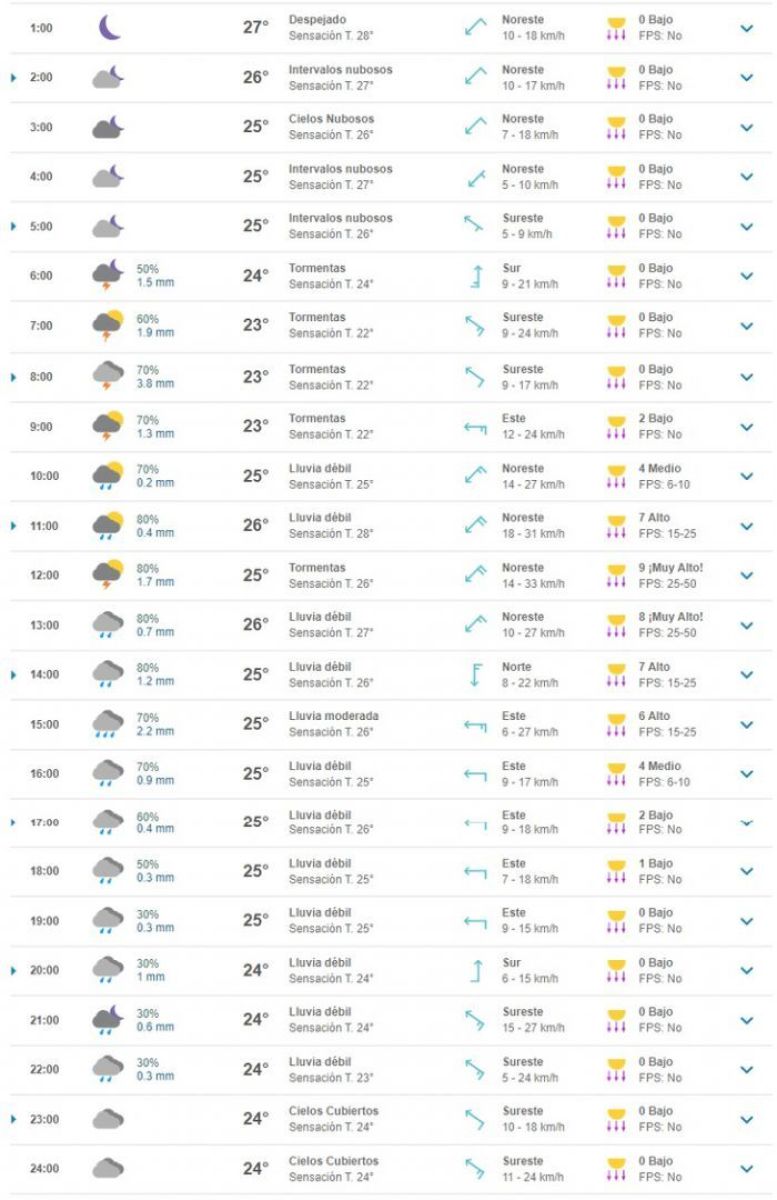The width and height of the screenshot is (777, 1200).
Task: Expand the 12:00 Tormentas forecast row
Action: 746,575
